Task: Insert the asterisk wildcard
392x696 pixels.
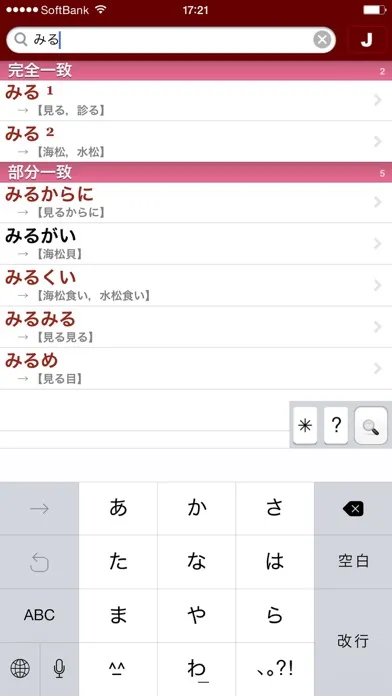Action: (305, 426)
